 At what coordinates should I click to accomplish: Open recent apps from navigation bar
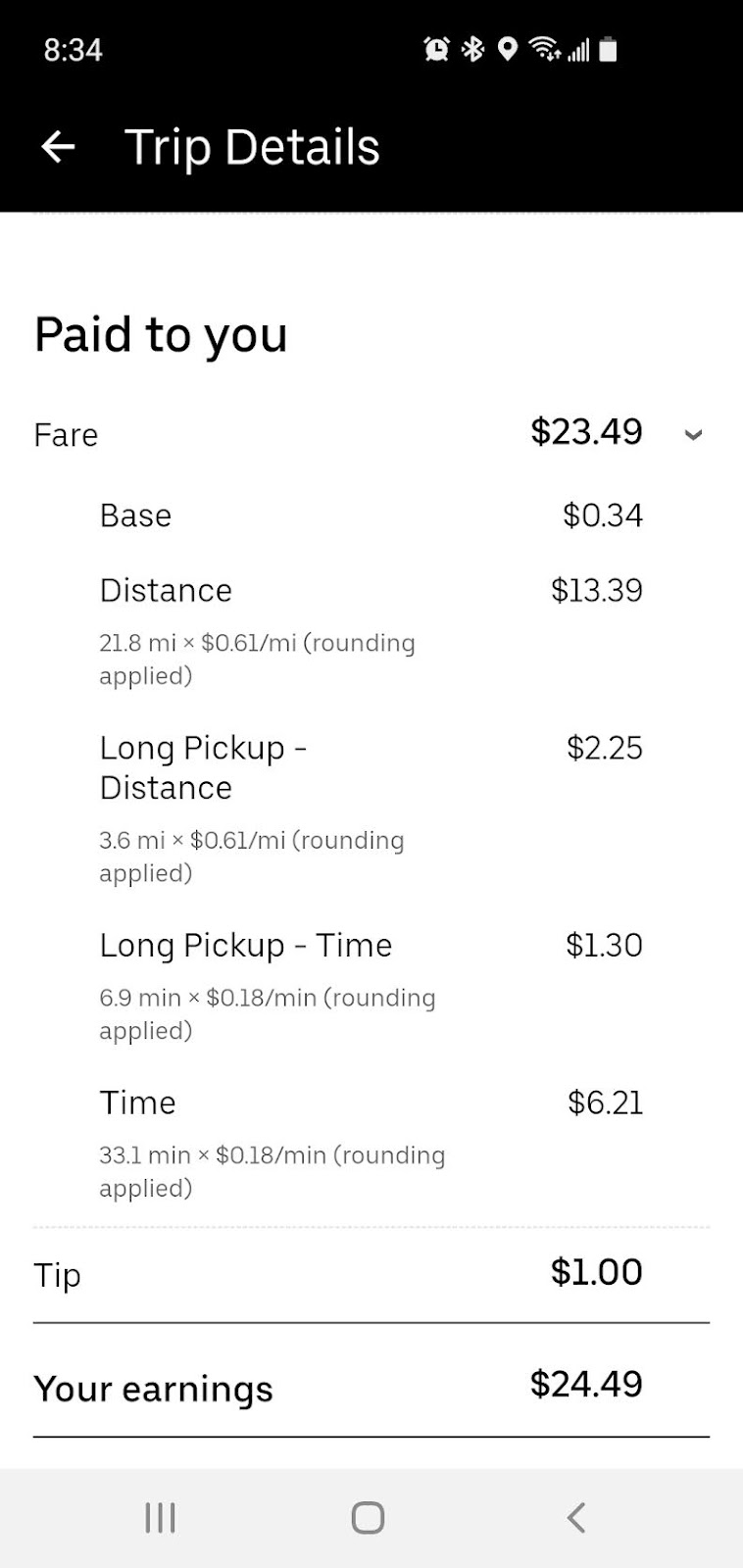click(160, 1517)
